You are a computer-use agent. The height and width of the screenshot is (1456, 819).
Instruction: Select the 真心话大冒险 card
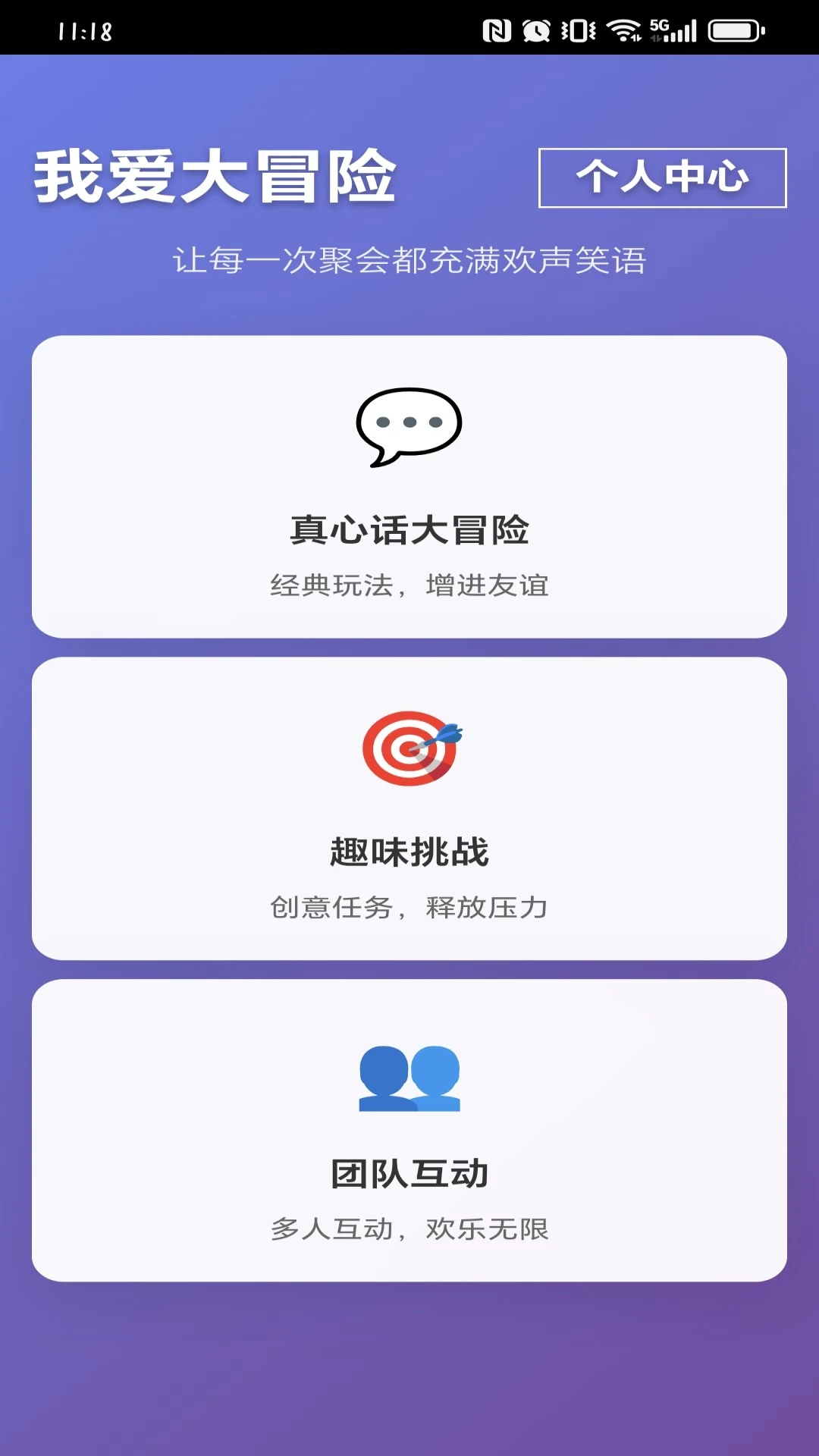409,487
